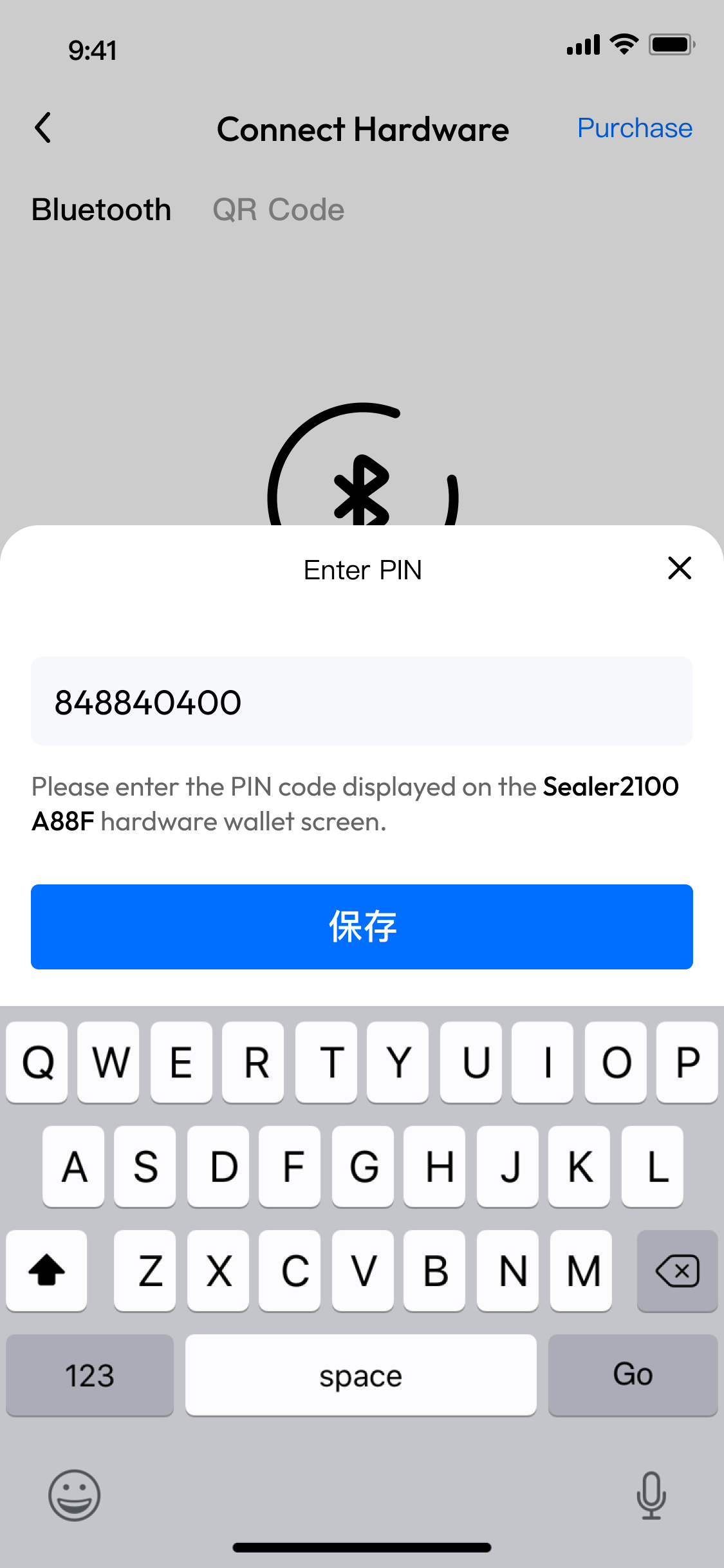Image resolution: width=724 pixels, height=1568 pixels.
Task: Open the emoji keyboard
Action: tap(75, 1495)
